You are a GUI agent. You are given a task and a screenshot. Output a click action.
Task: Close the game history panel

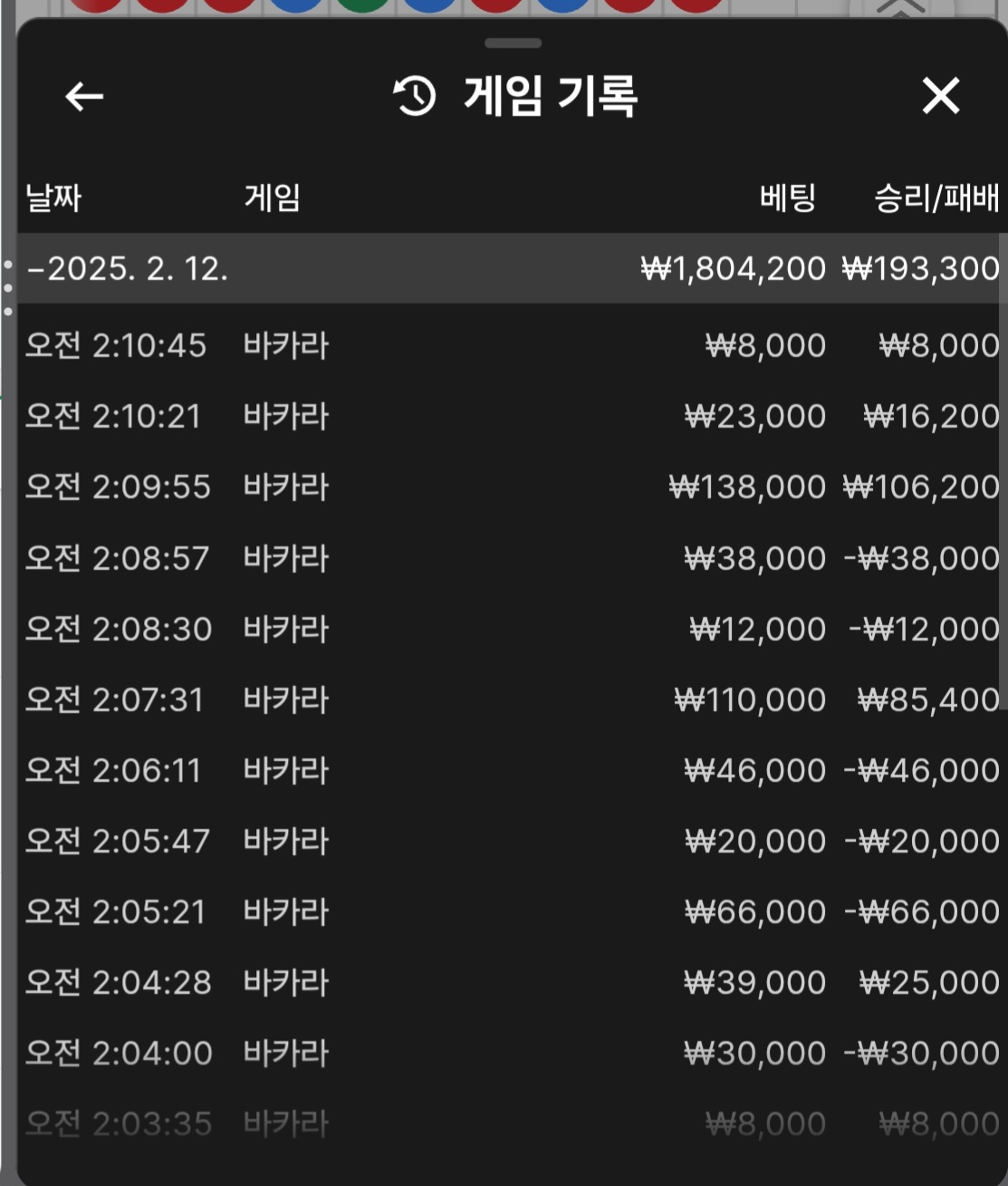pos(940,96)
